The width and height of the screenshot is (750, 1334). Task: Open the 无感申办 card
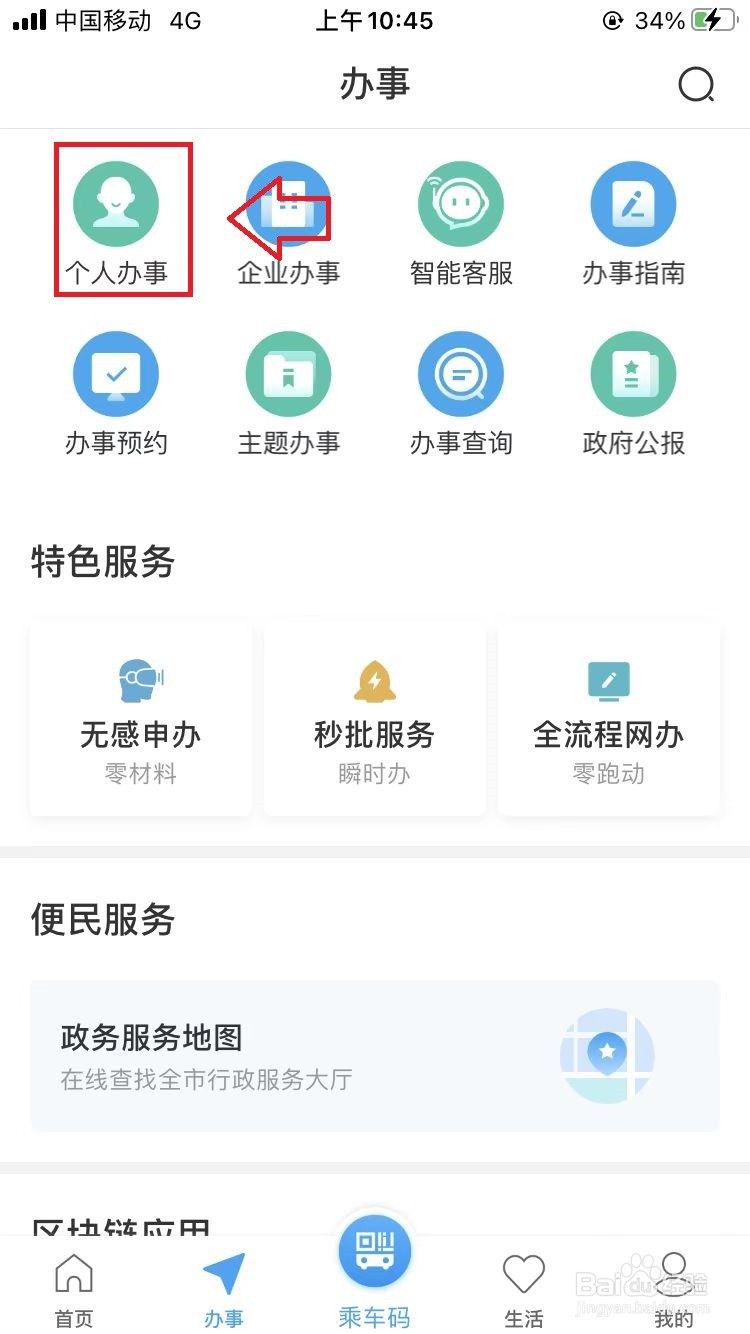click(x=141, y=720)
